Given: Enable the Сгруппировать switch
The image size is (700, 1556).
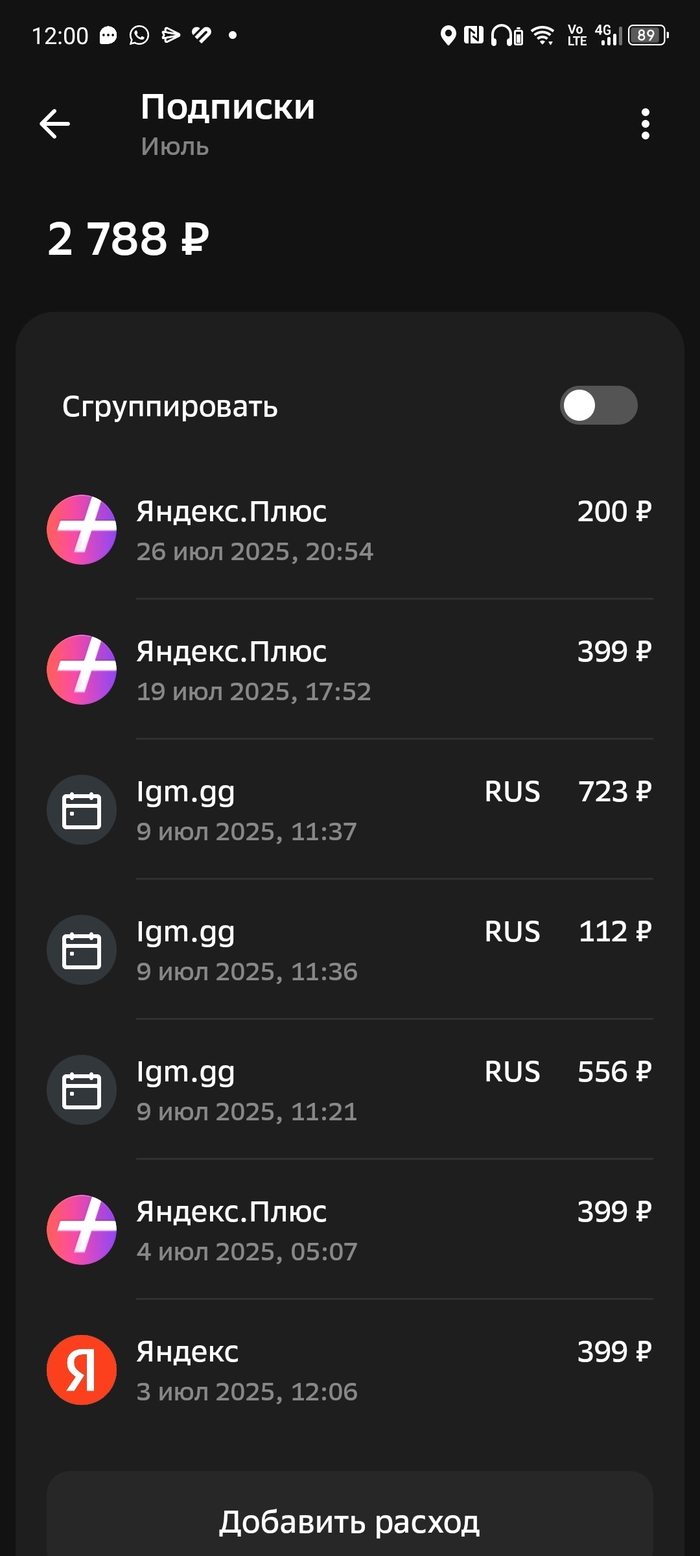Looking at the screenshot, I should [598, 406].
